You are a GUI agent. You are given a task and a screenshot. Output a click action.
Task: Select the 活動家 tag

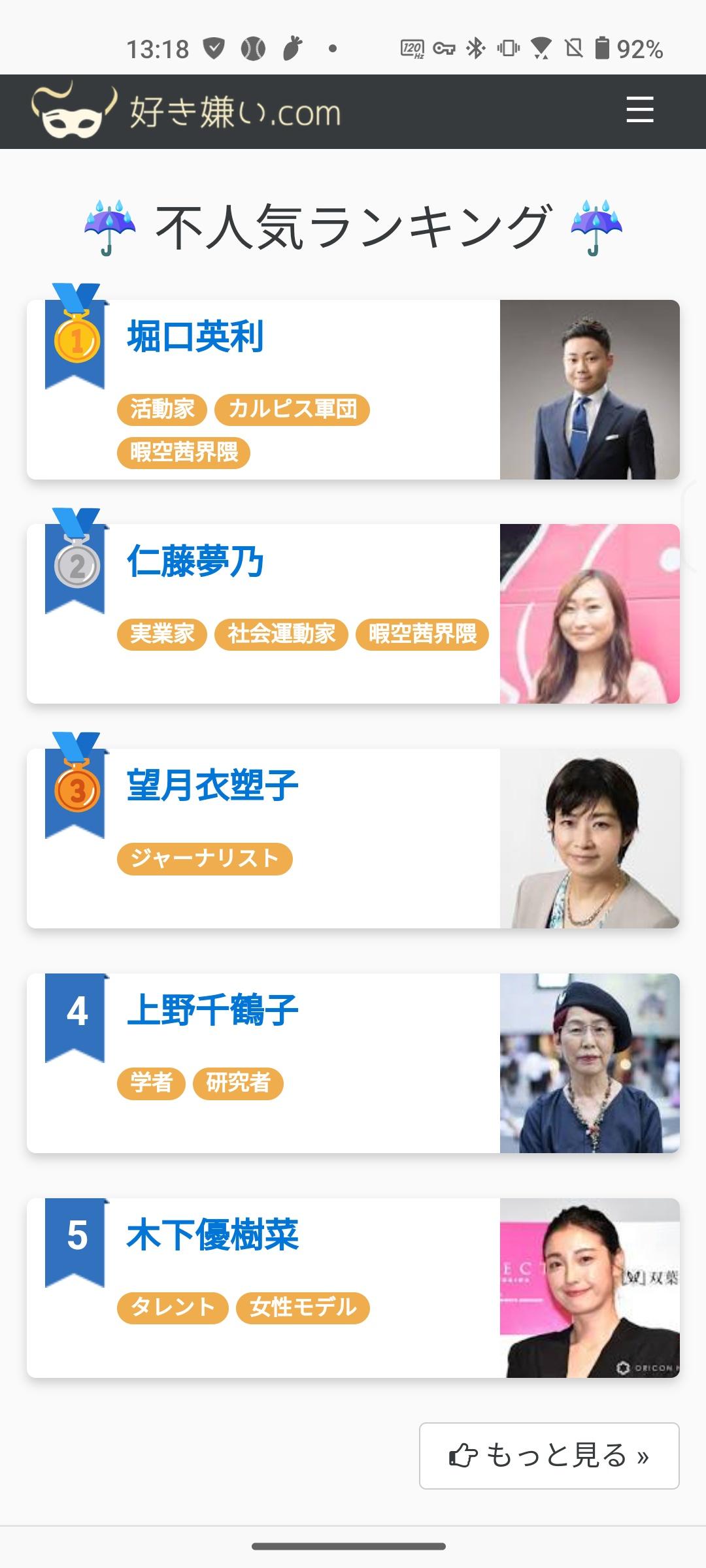pyautogui.click(x=162, y=410)
